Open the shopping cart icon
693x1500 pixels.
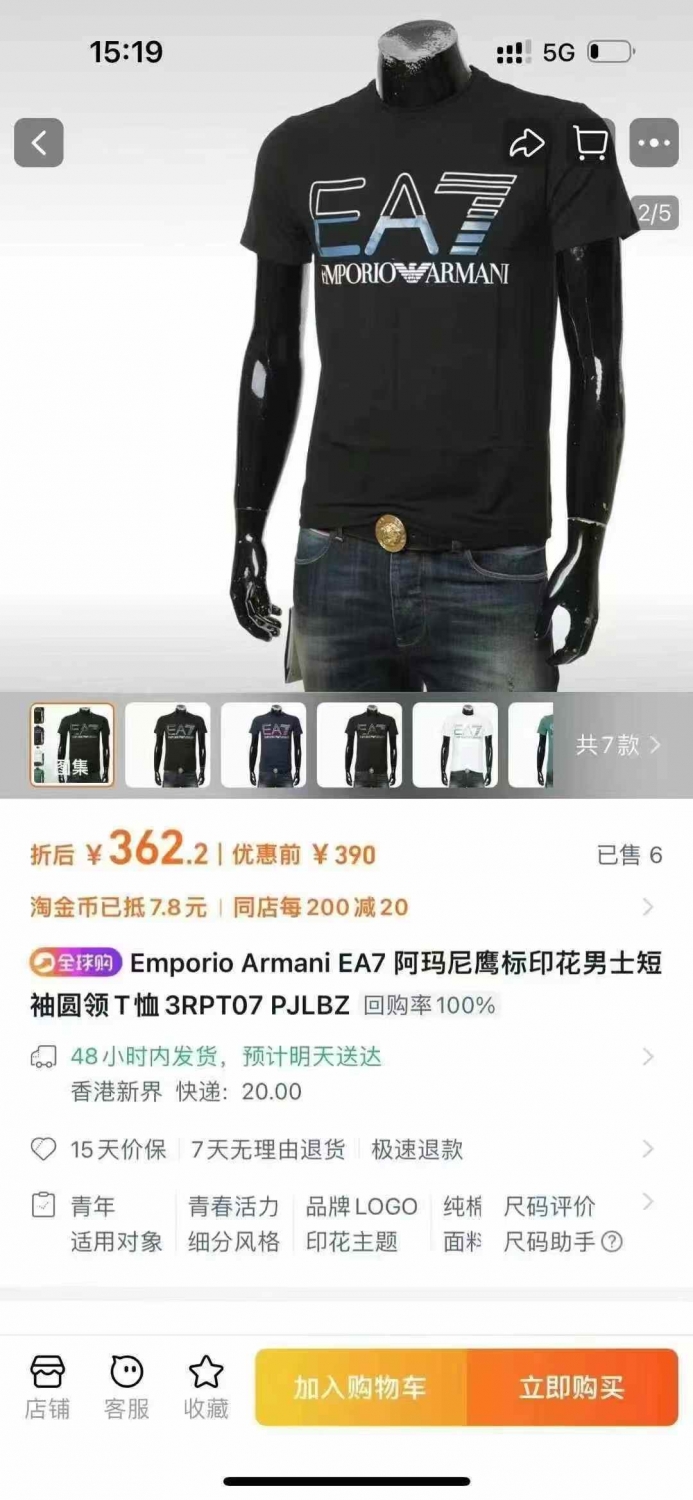pyautogui.click(x=590, y=143)
